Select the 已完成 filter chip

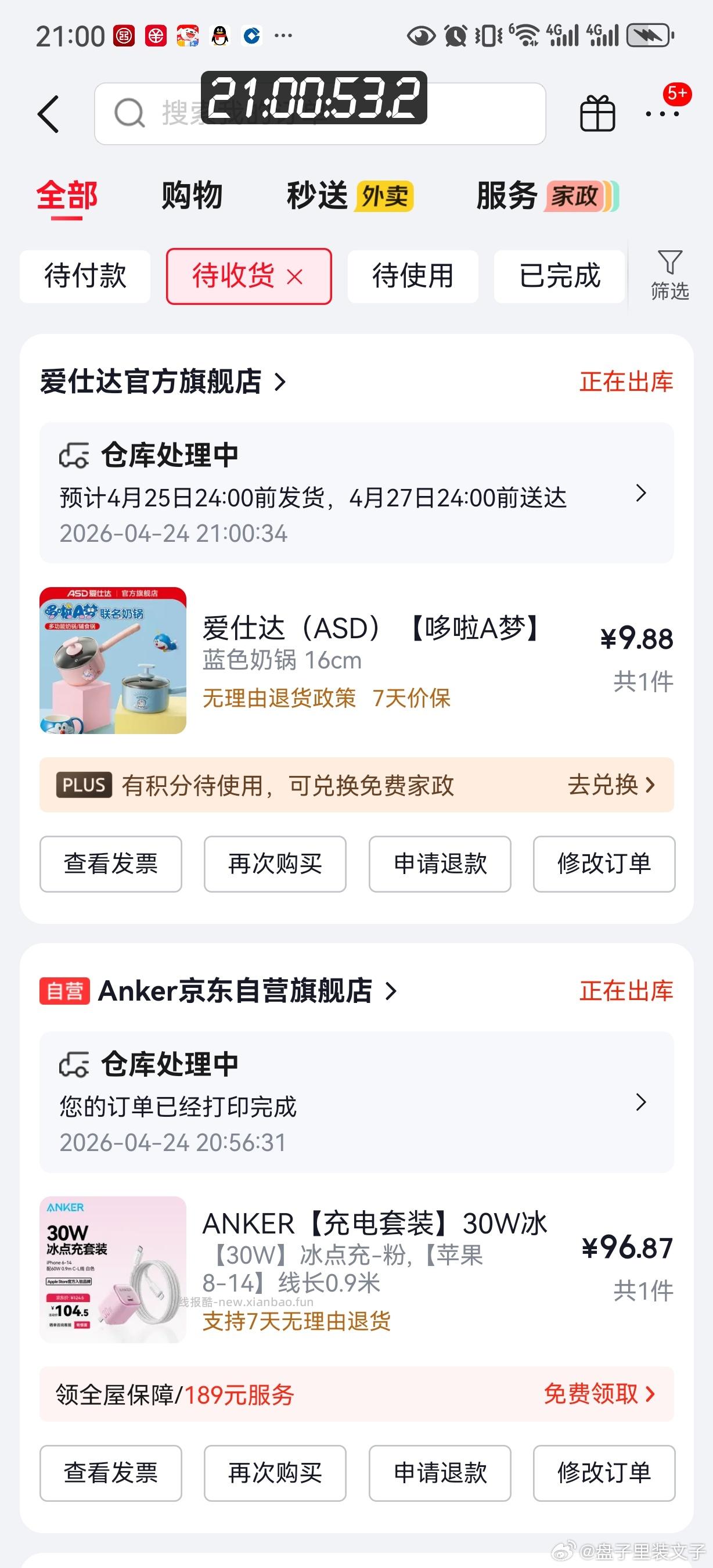click(559, 276)
